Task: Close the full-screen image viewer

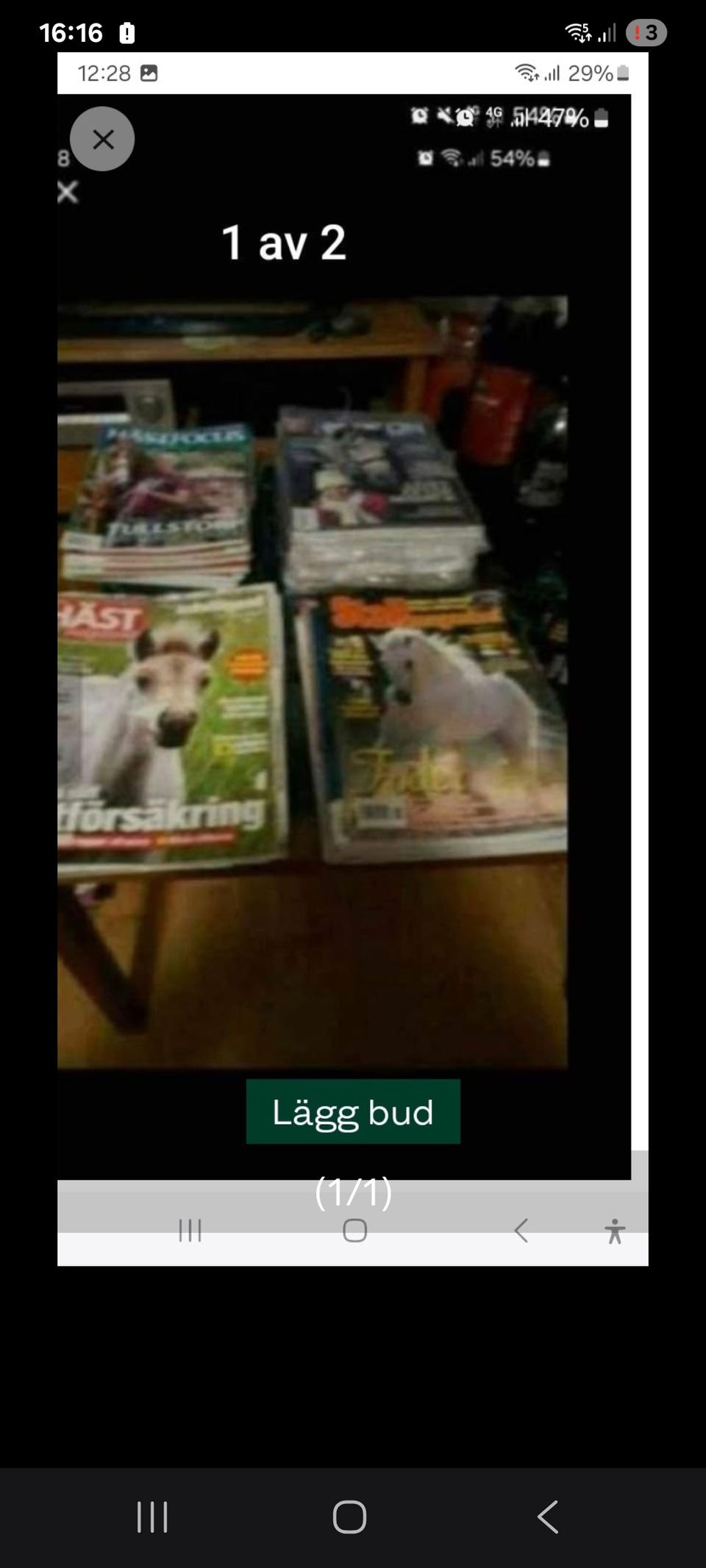Action: click(102, 139)
